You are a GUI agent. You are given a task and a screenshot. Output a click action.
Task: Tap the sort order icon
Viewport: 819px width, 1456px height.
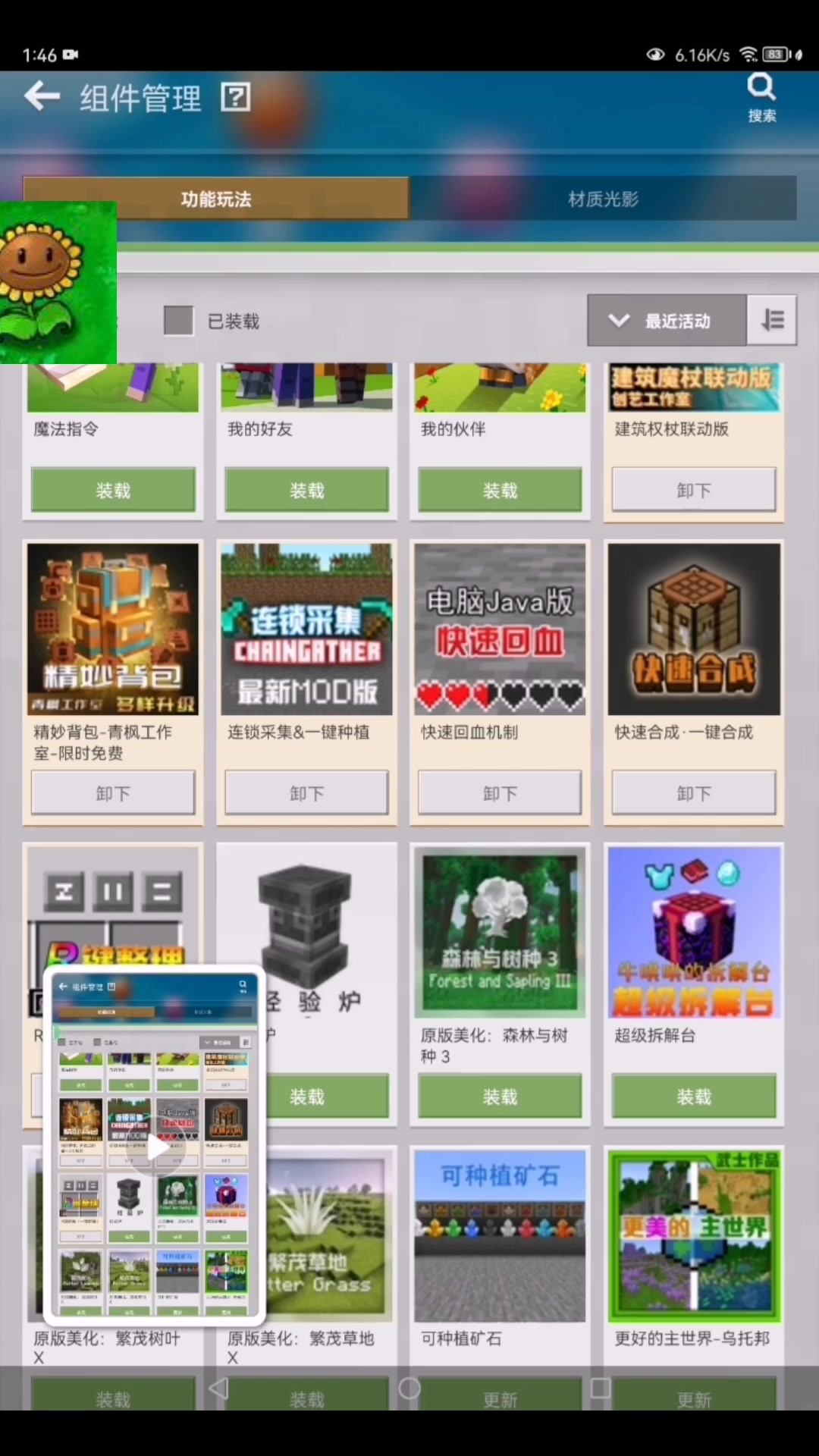click(772, 321)
